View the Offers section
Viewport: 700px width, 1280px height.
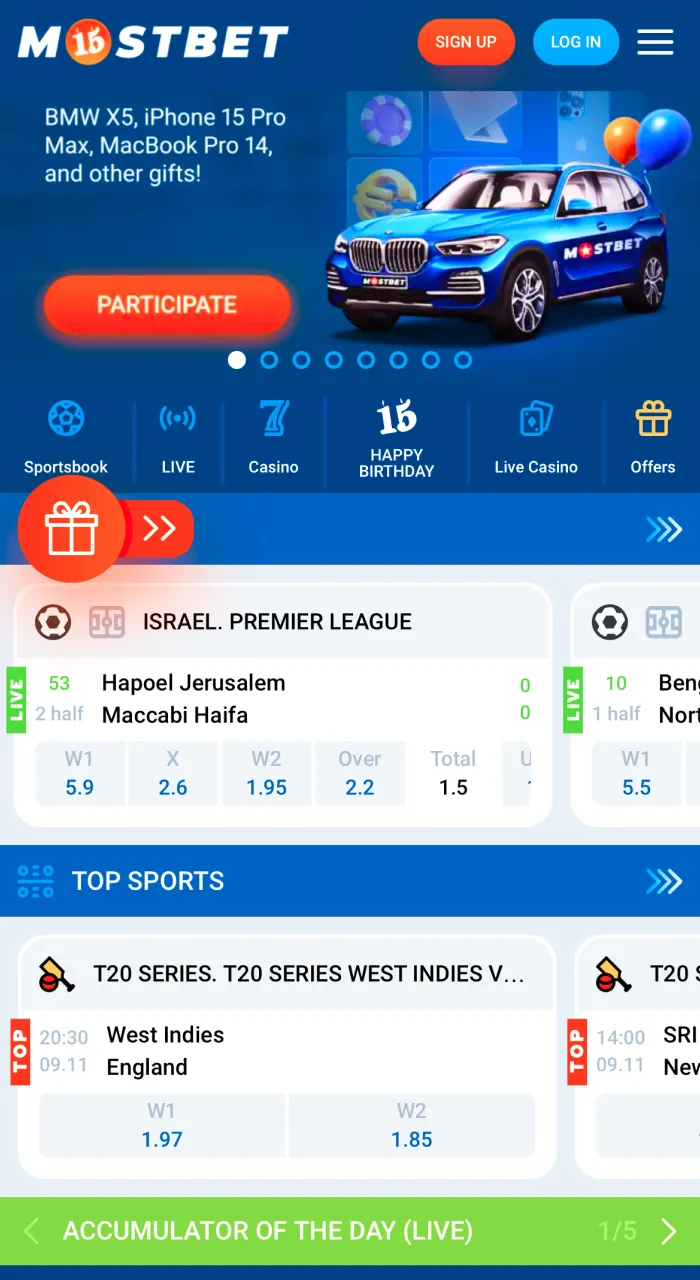pos(653,437)
